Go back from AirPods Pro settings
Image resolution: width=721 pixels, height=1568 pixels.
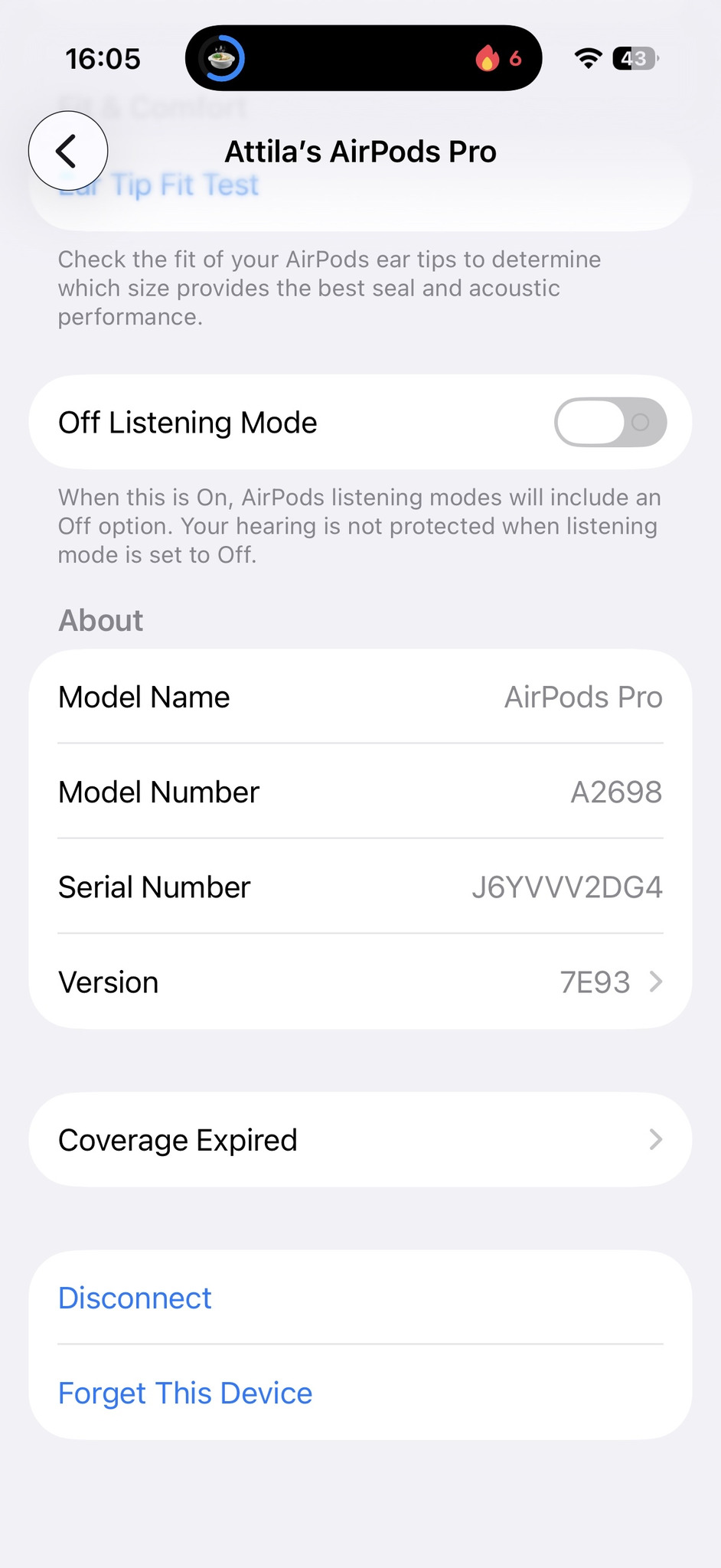[67, 151]
